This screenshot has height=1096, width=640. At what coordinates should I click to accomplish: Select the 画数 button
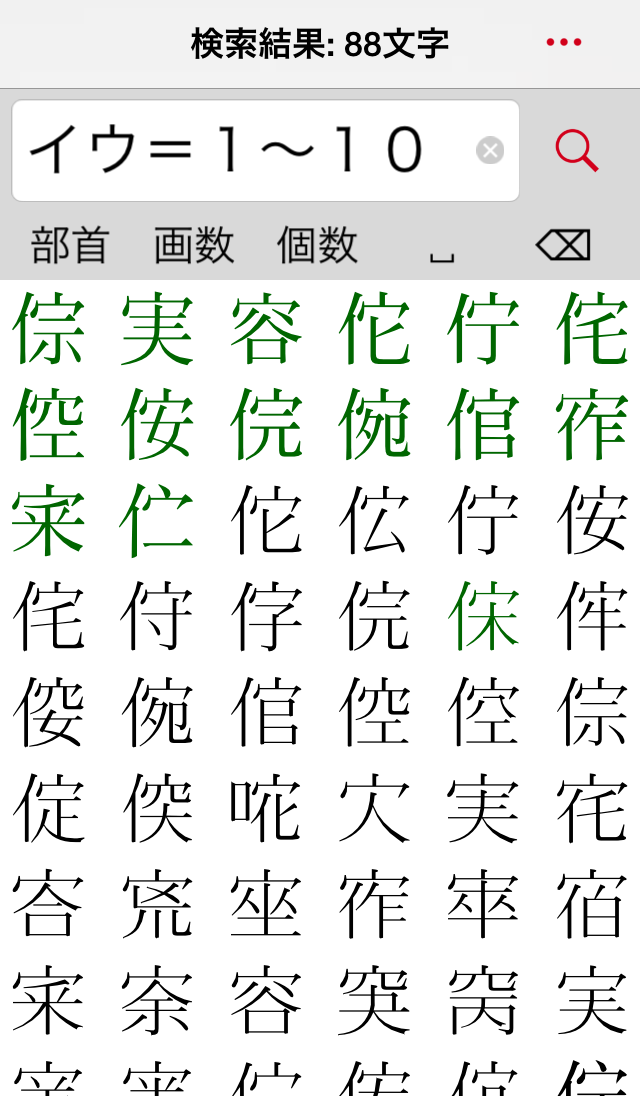tap(194, 245)
